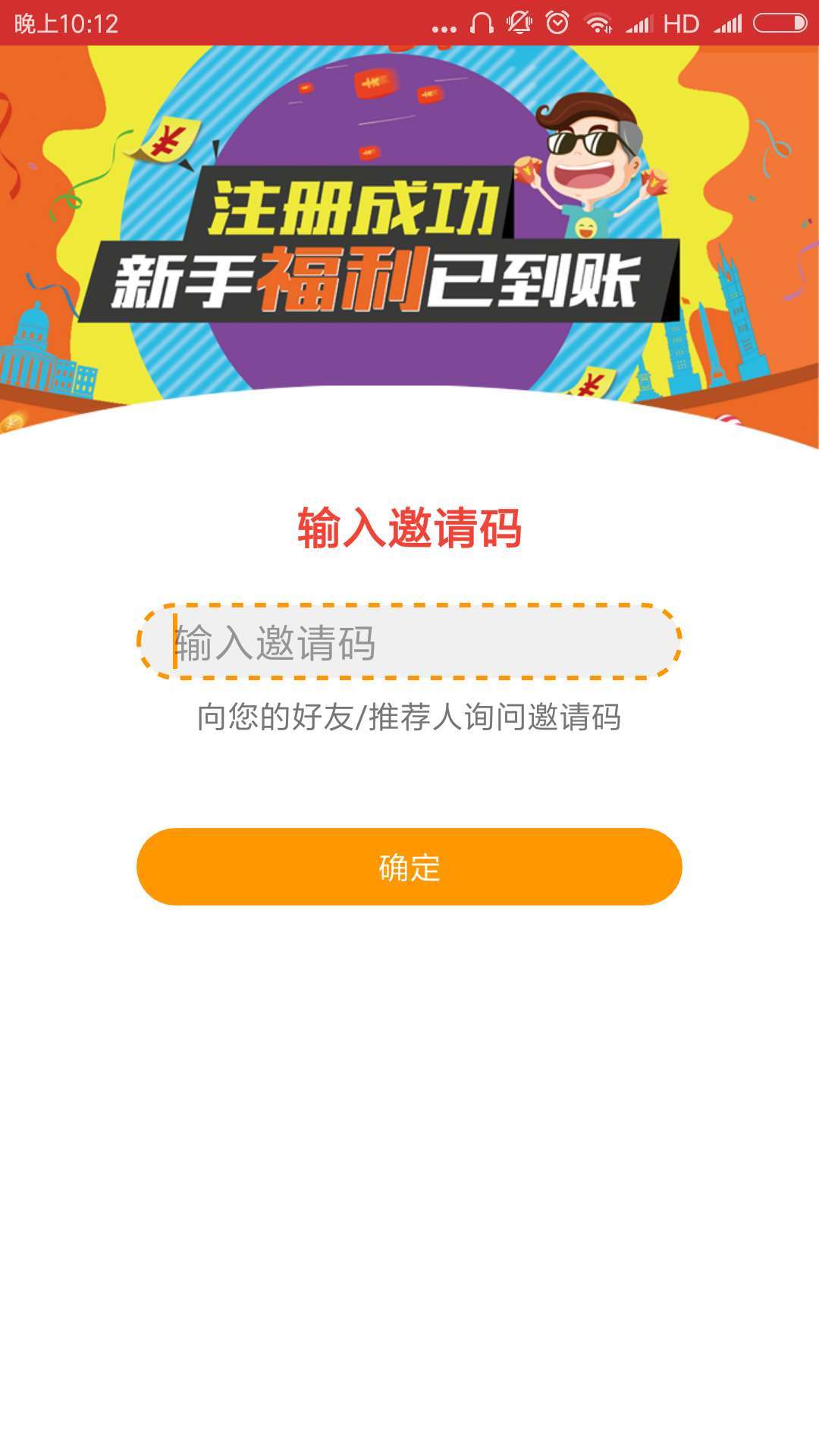This screenshot has height=1456, width=819.
Task: Tap the 输入邀请码 invitation code field
Action: (409, 642)
